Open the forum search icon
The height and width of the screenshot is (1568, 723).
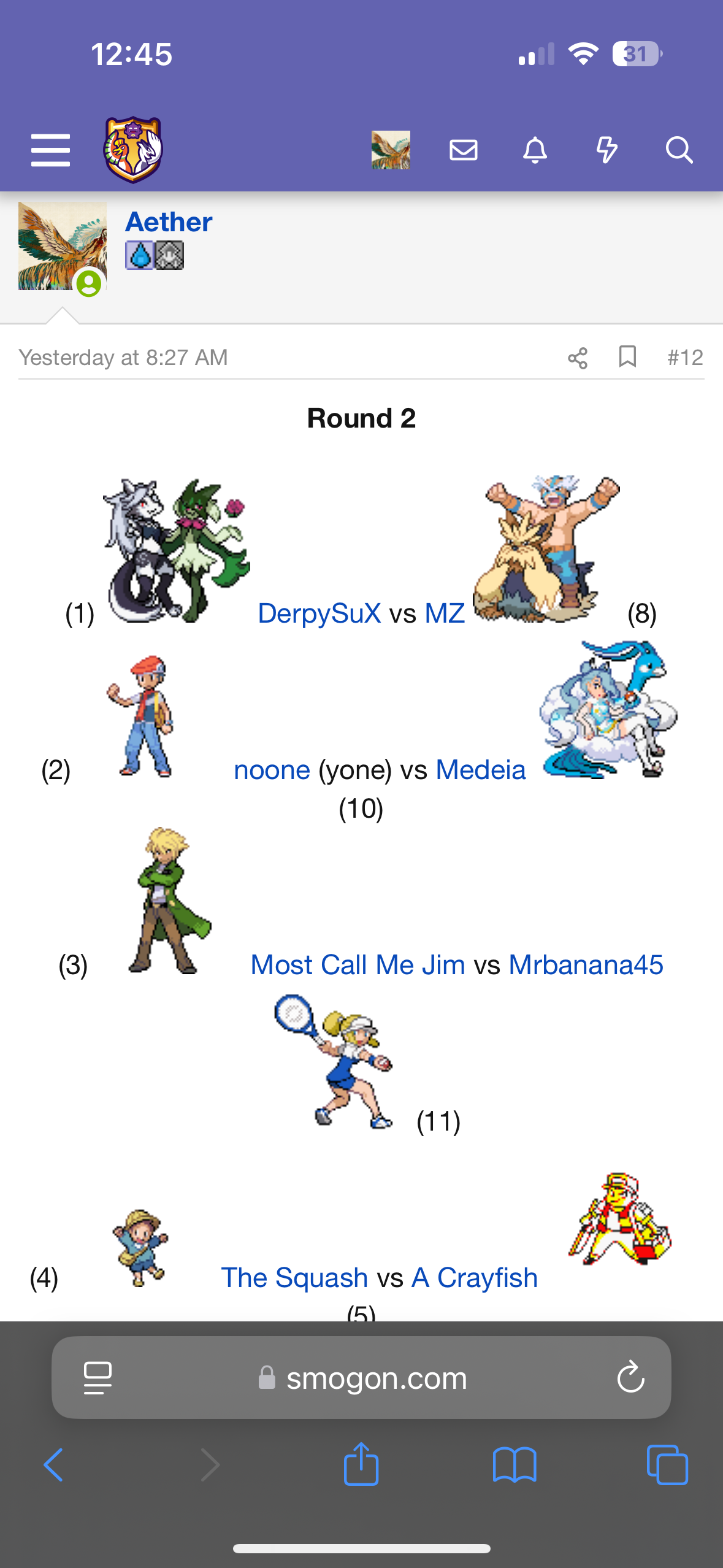(x=679, y=150)
